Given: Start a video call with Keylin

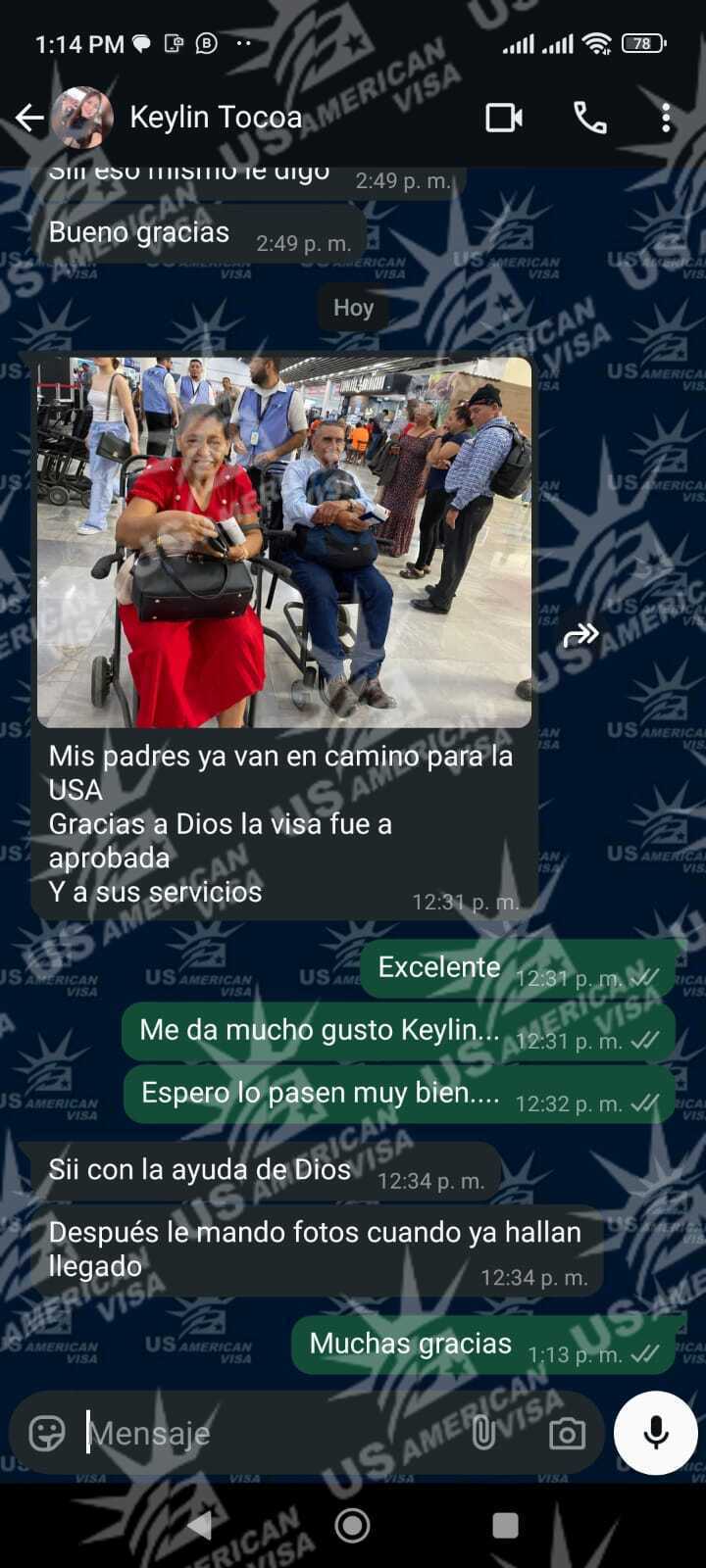Looking at the screenshot, I should coord(503,118).
